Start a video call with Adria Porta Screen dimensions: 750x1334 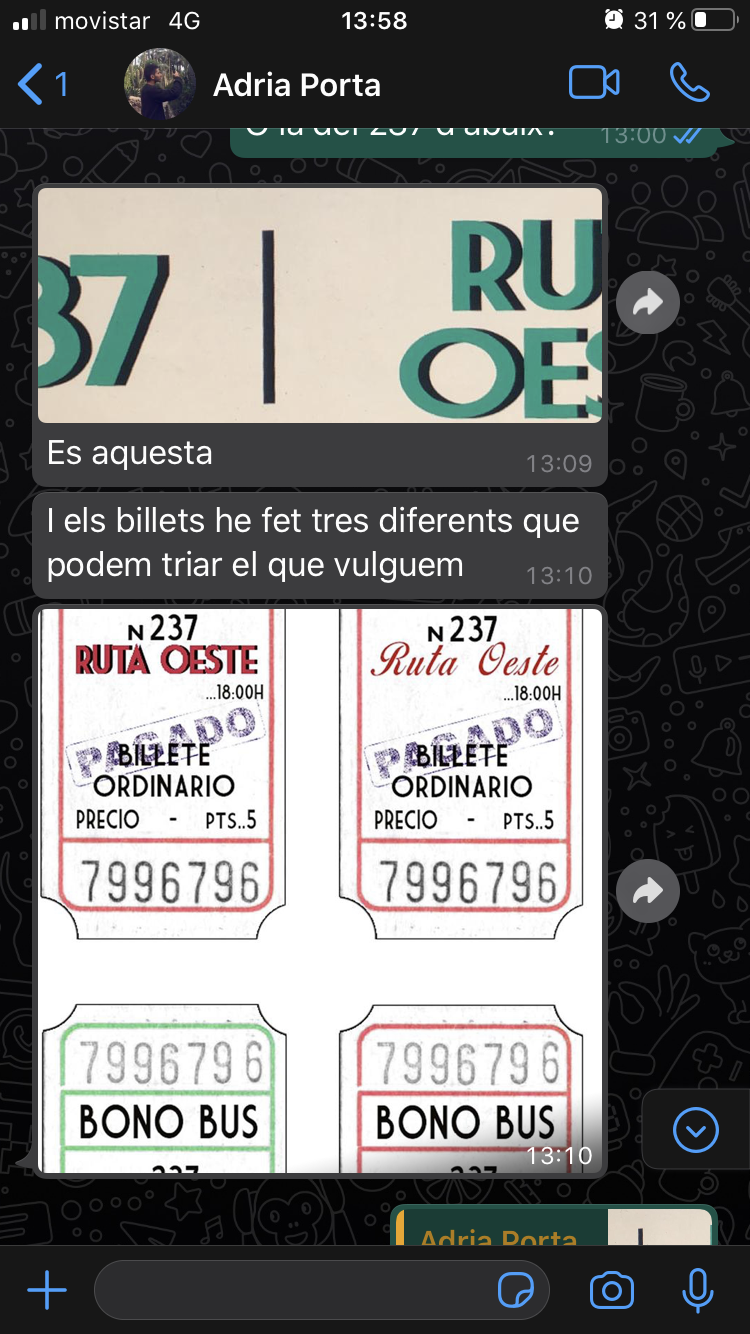point(594,83)
